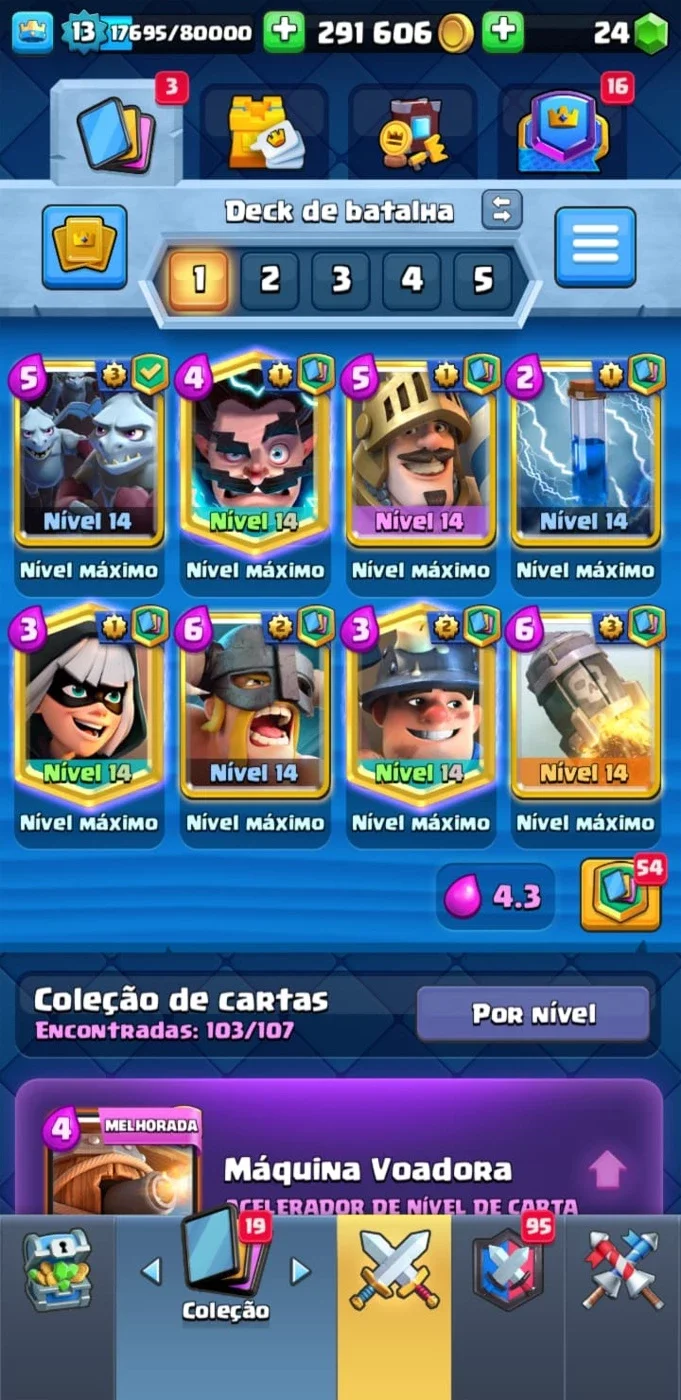Open the card button with 54 badge
This screenshot has width=681, height=1400.
(621, 896)
